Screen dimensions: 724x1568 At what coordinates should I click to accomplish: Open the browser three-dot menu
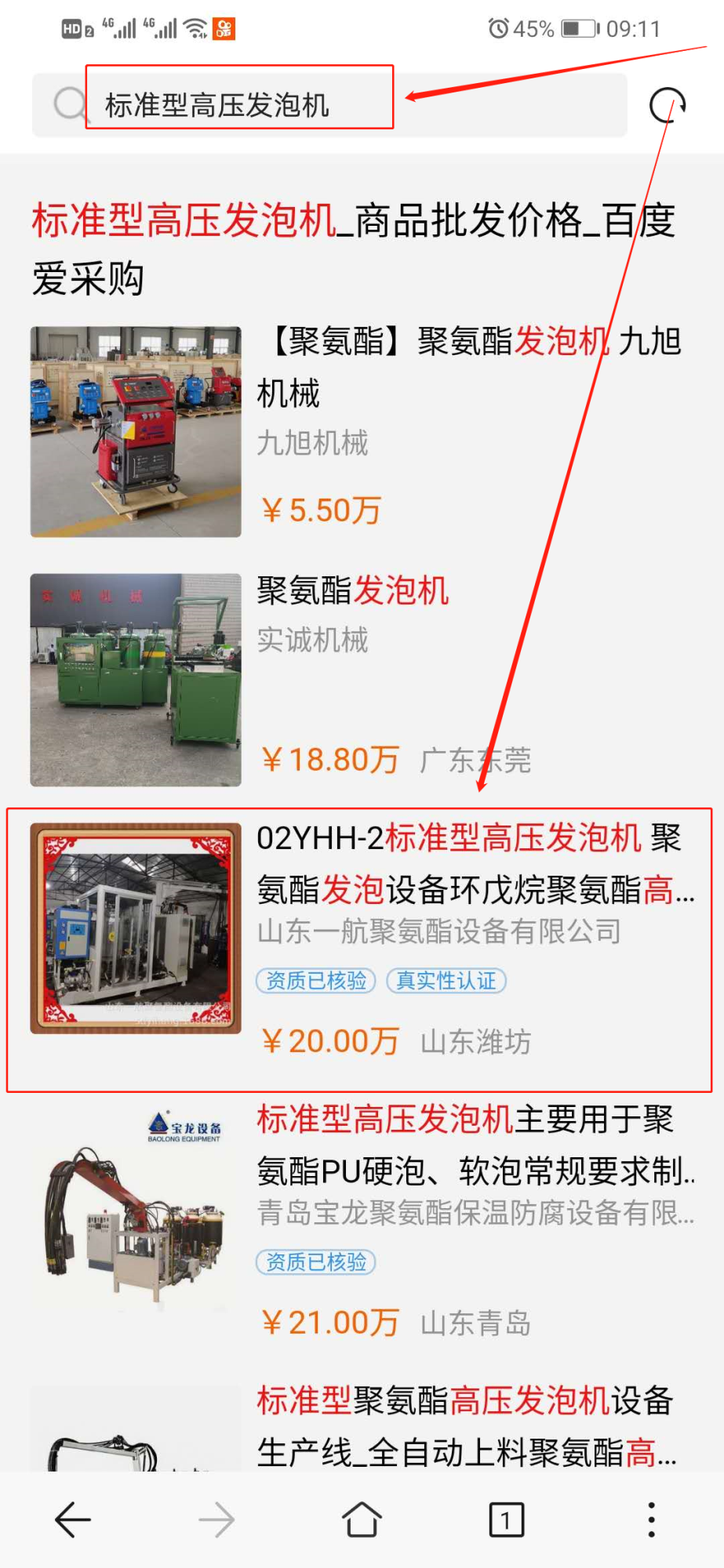(651, 1520)
